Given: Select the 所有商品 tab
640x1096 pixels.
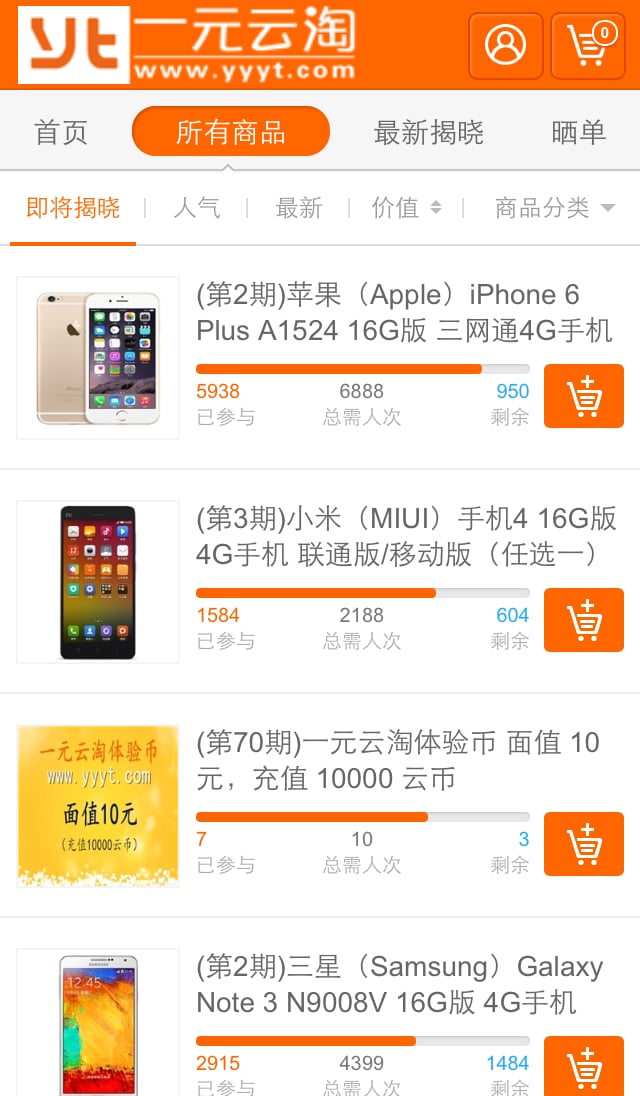Looking at the screenshot, I should 231,132.
